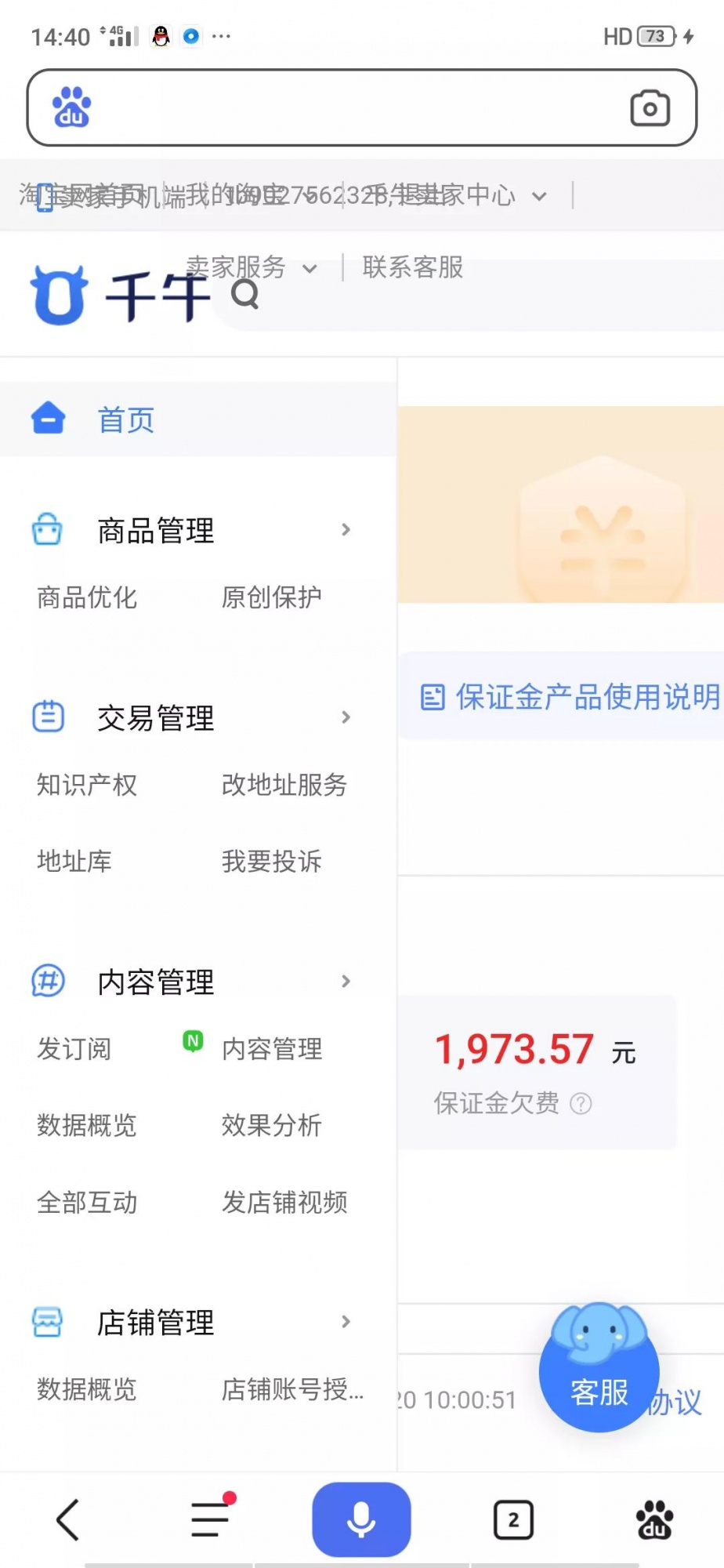Viewport: 724px width, 1568px height.
Task: Open 联系客服 link
Action: pyautogui.click(x=412, y=267)
